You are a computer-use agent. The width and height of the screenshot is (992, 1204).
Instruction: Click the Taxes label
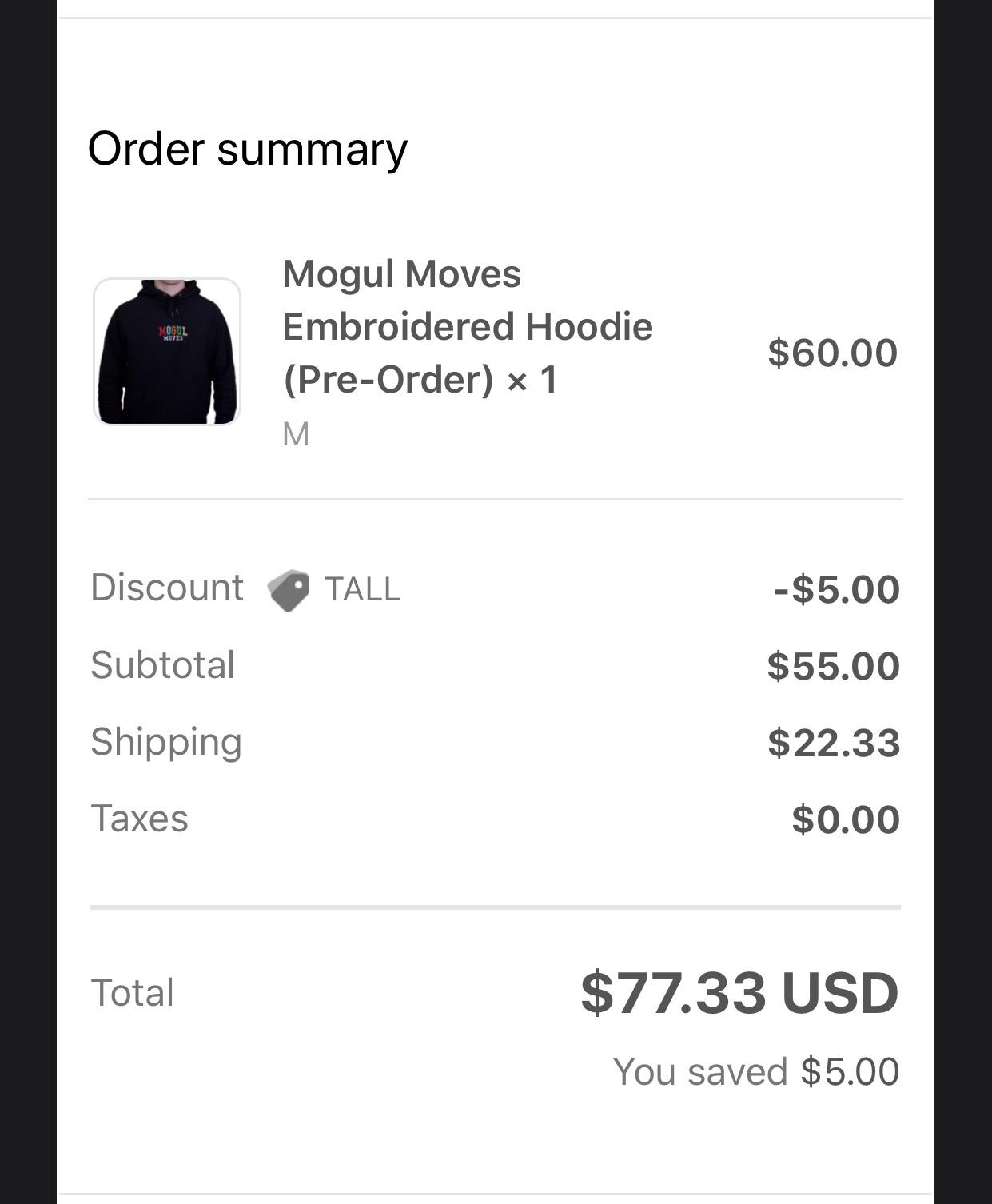tap(141, 818)
